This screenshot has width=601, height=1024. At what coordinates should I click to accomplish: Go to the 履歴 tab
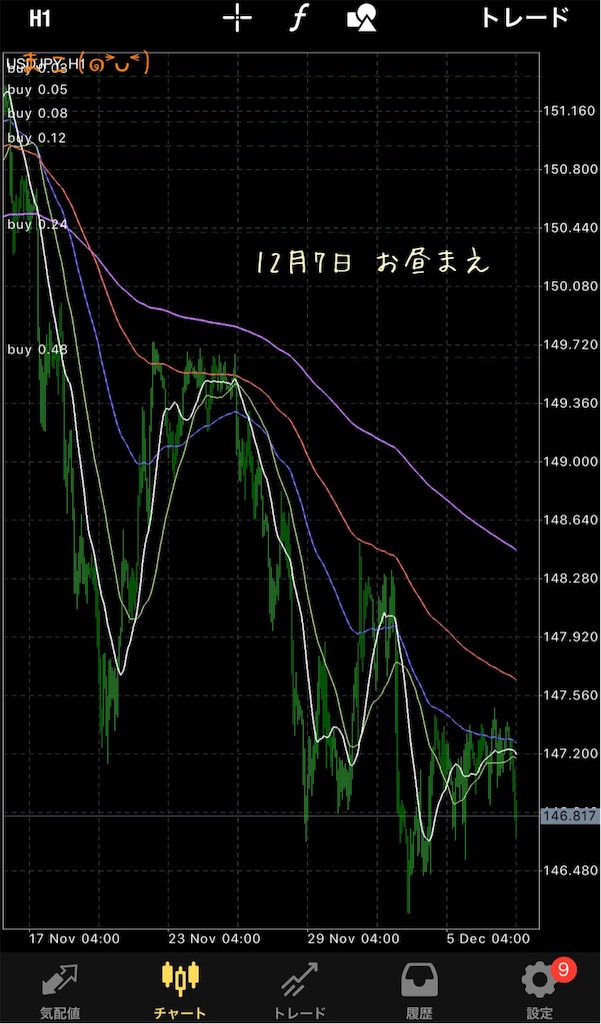click(420, 989)
